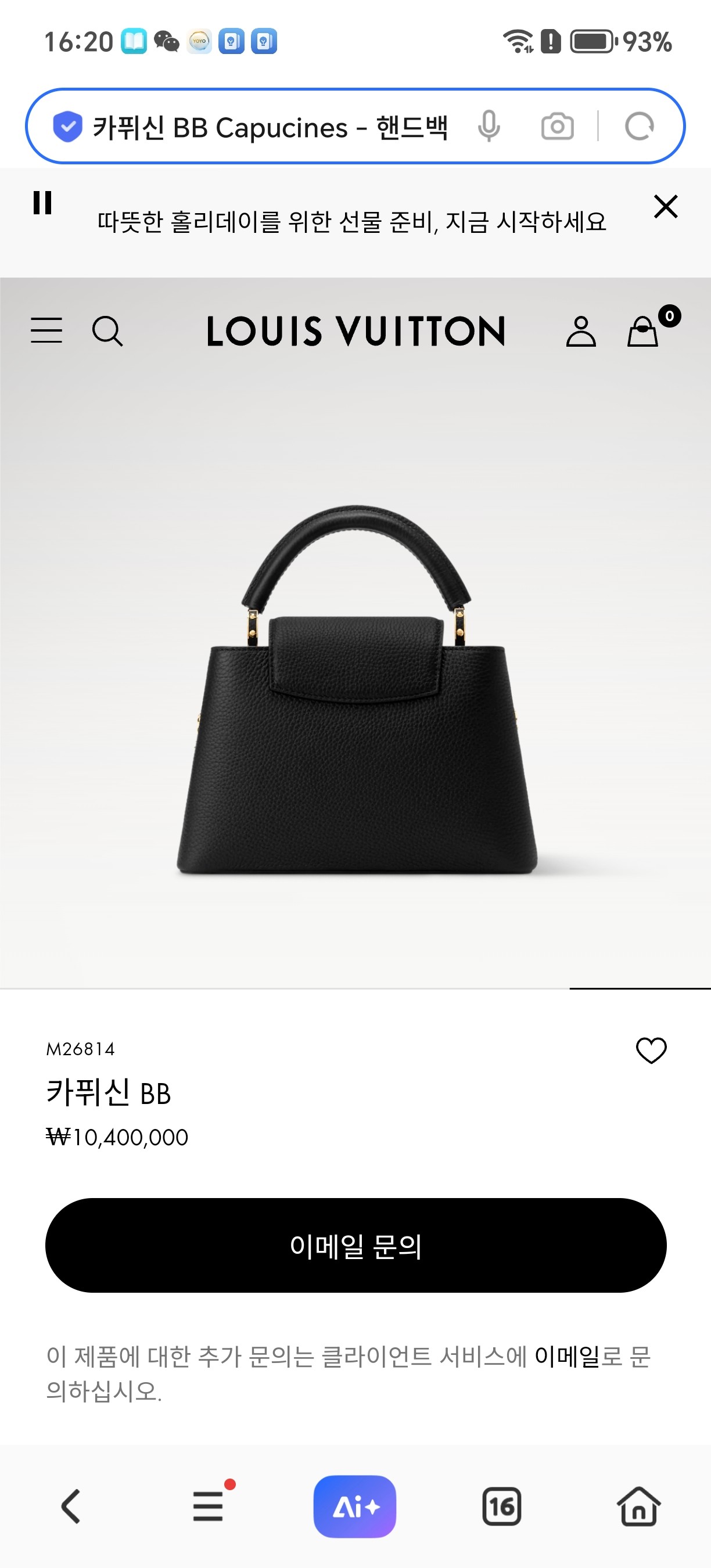Start voice search with the microphone

[489, 127]
